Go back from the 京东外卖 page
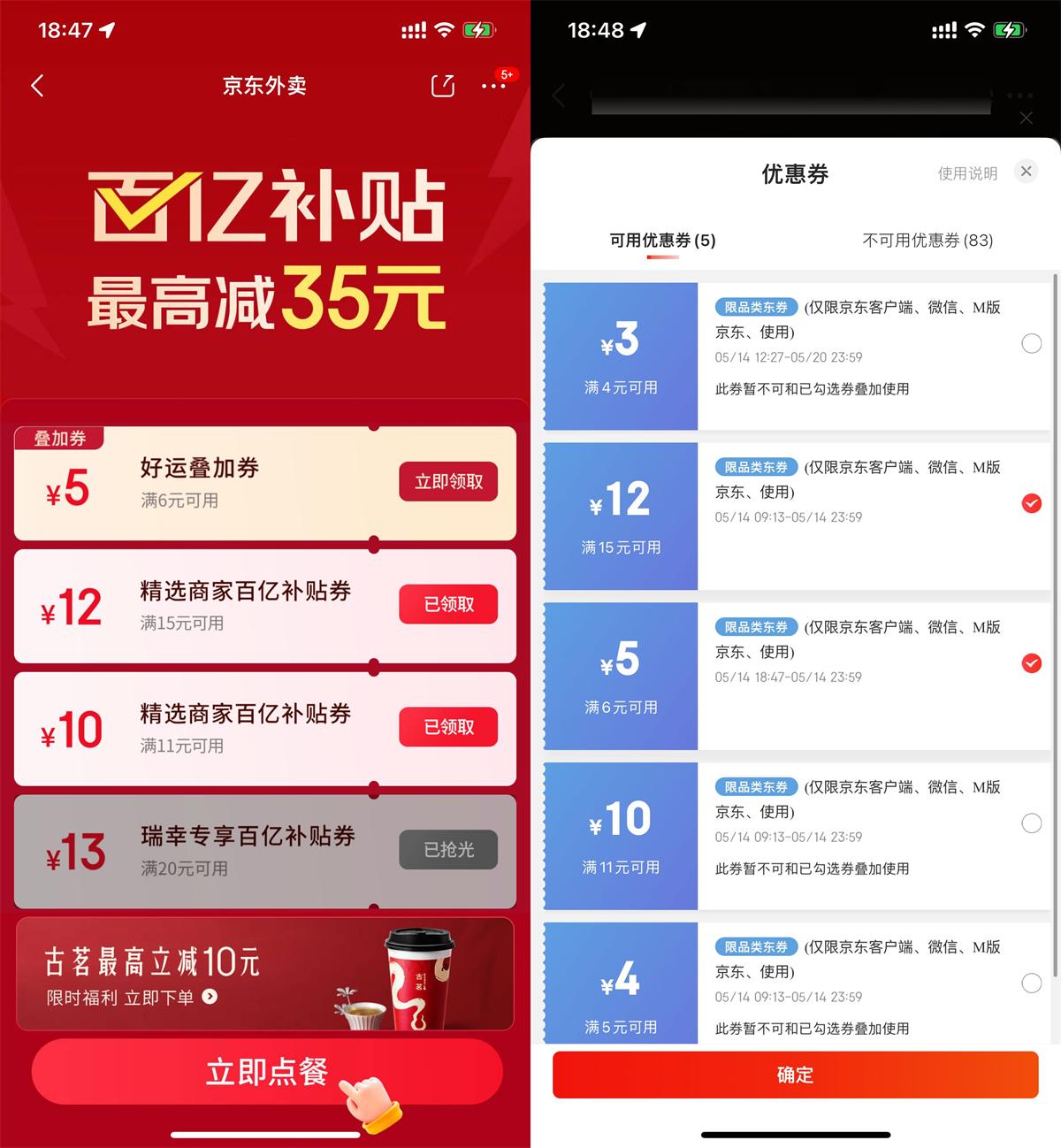The height and width of the screenshot is (1148, 1061). point(37,86)
